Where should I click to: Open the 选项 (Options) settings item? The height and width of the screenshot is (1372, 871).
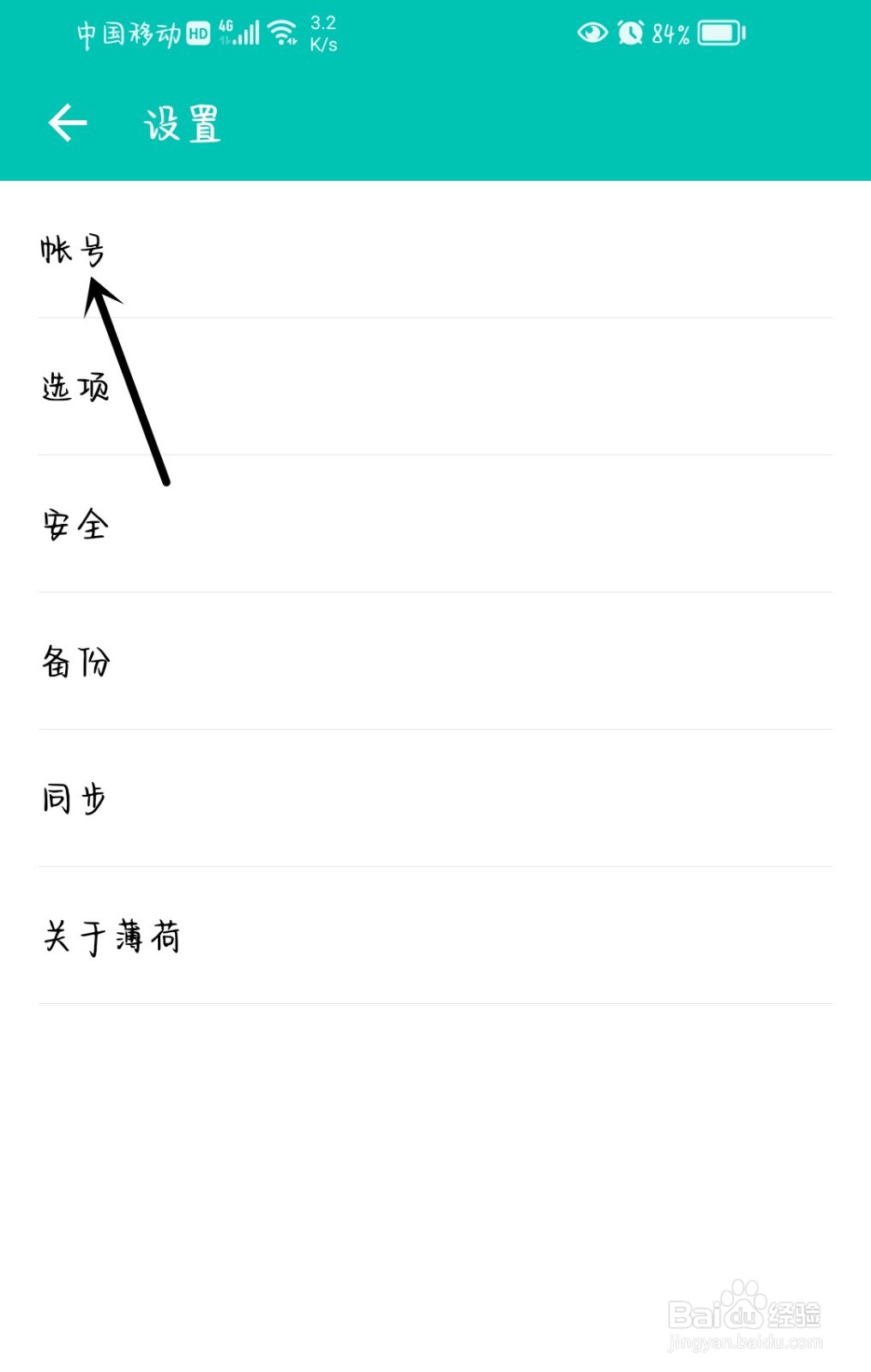click(x=76, y=388)
